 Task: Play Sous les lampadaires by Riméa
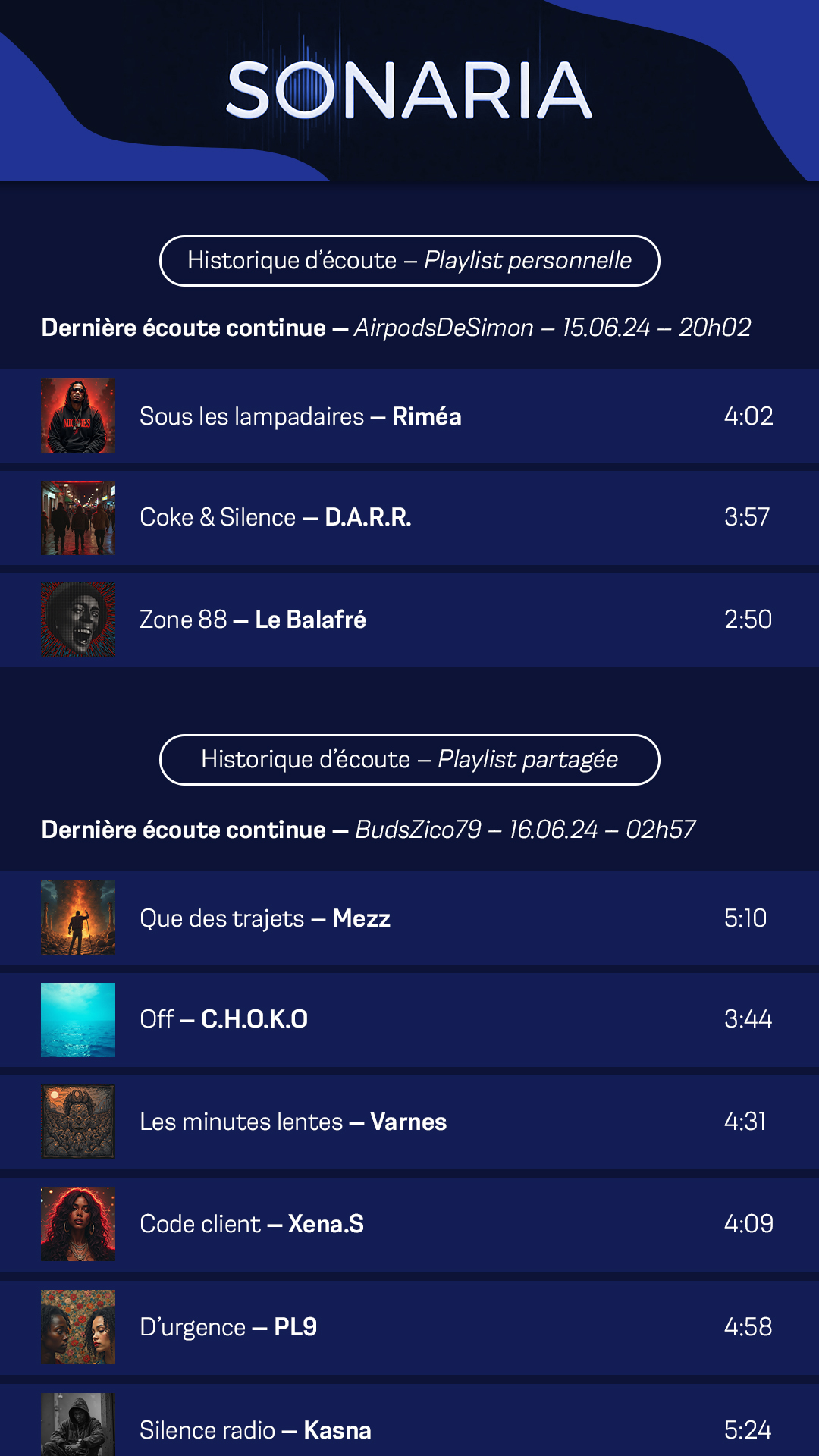coord(409,416)
